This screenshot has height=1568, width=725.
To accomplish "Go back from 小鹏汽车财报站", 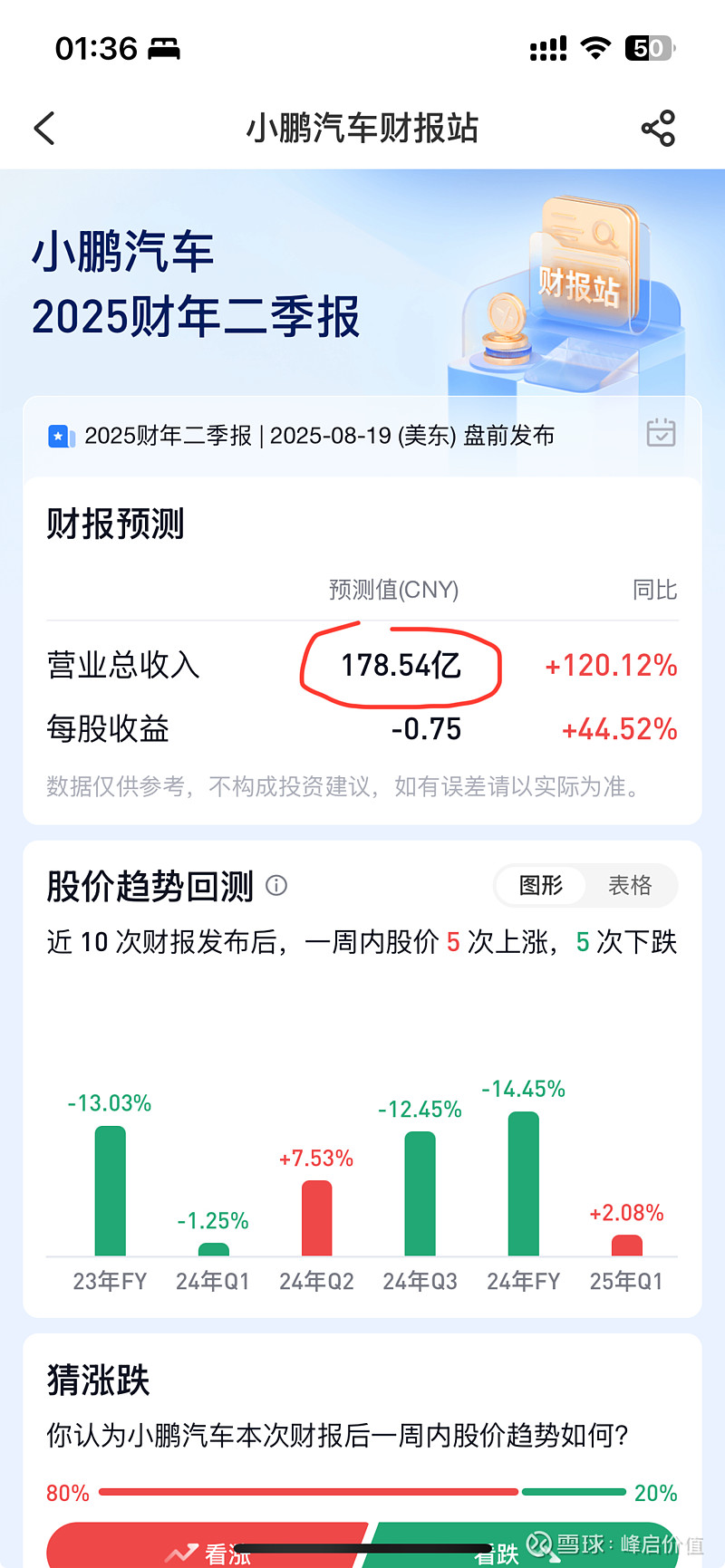I will pyautogui.click(x=44, y=128).
